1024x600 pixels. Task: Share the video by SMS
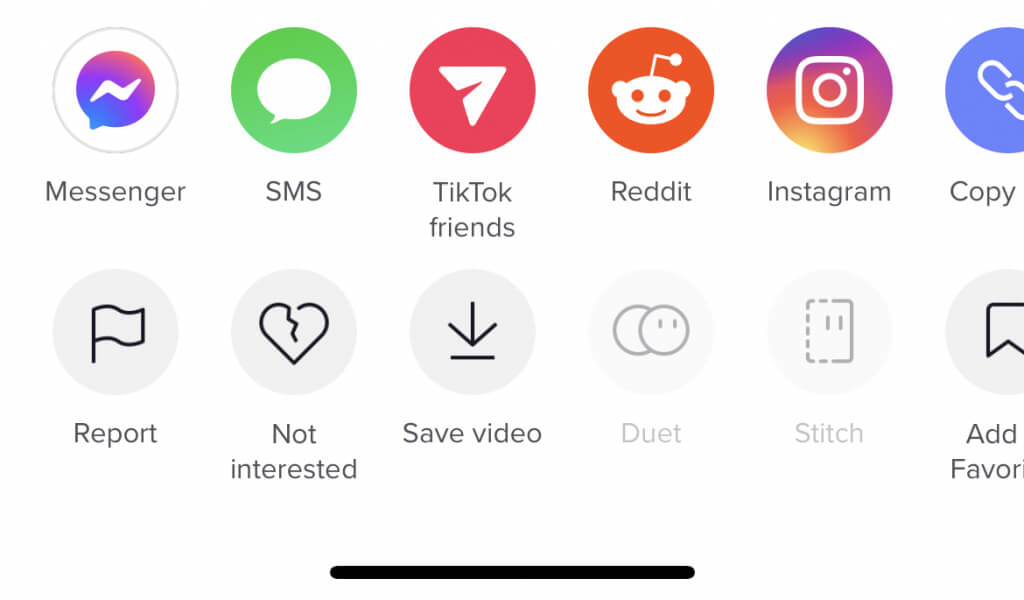(x=293, y=90)
